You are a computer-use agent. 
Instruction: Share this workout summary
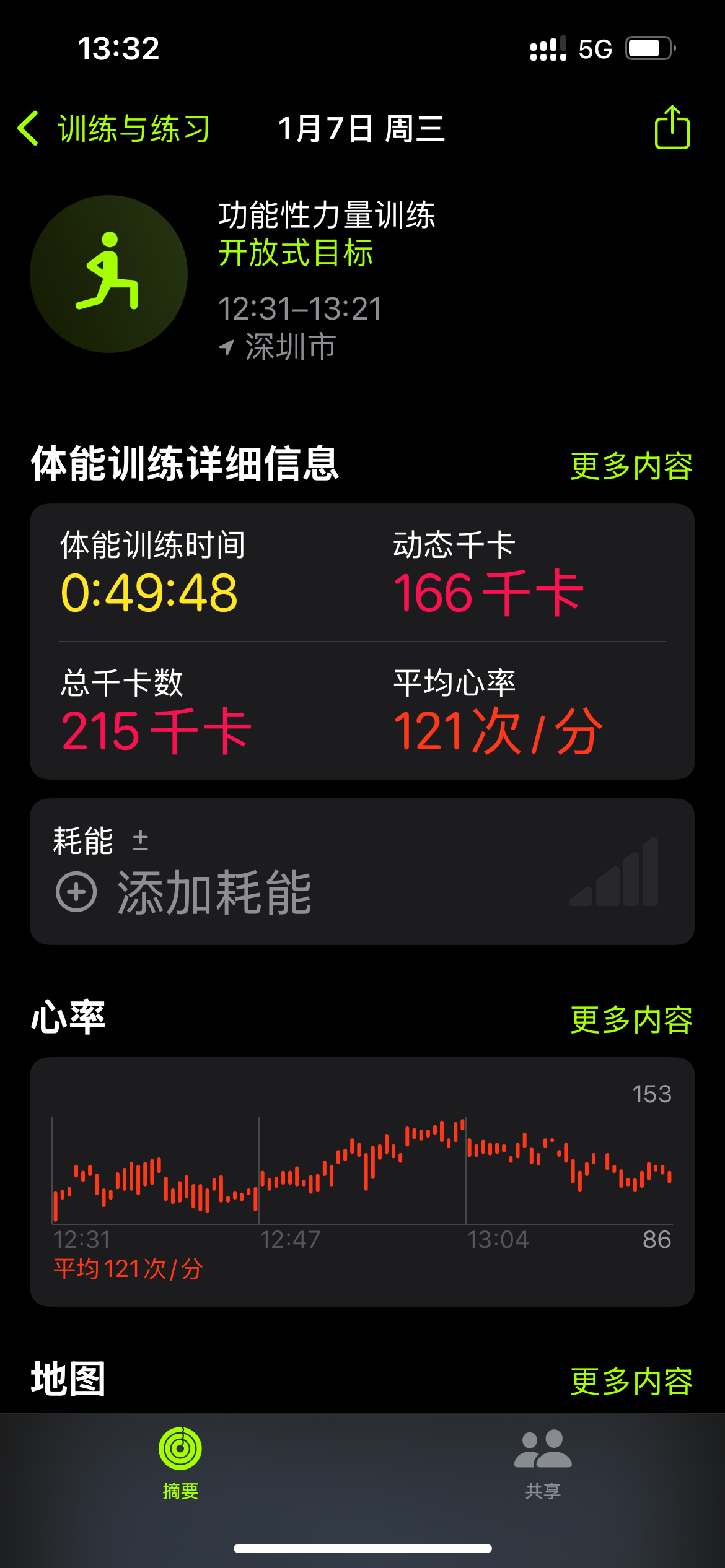pos(672,128)
